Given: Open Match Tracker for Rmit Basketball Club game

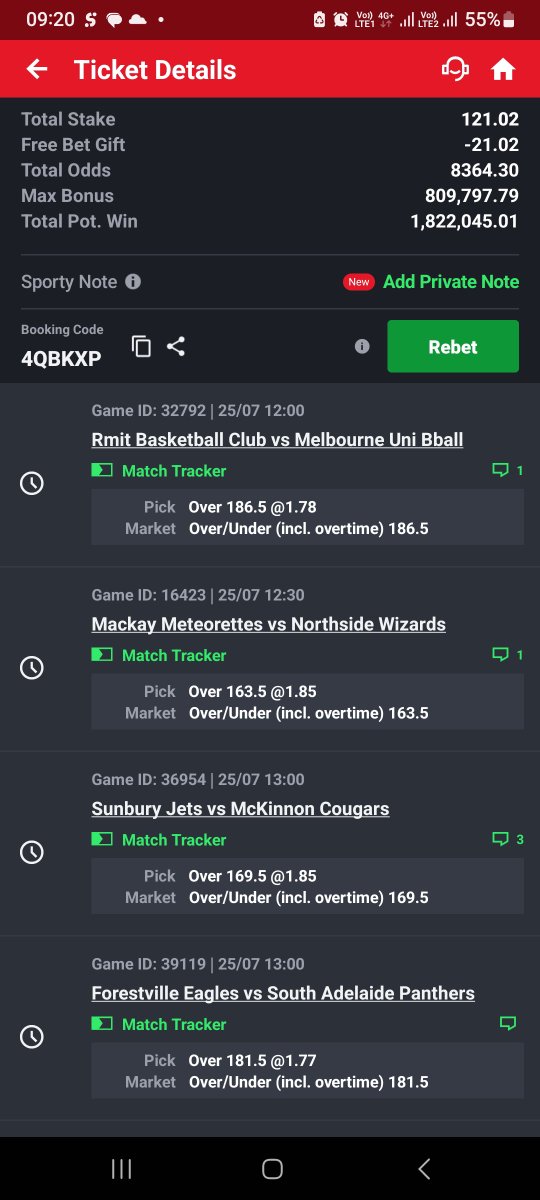Looking at the screenshot, I should [x=159, y=470].
